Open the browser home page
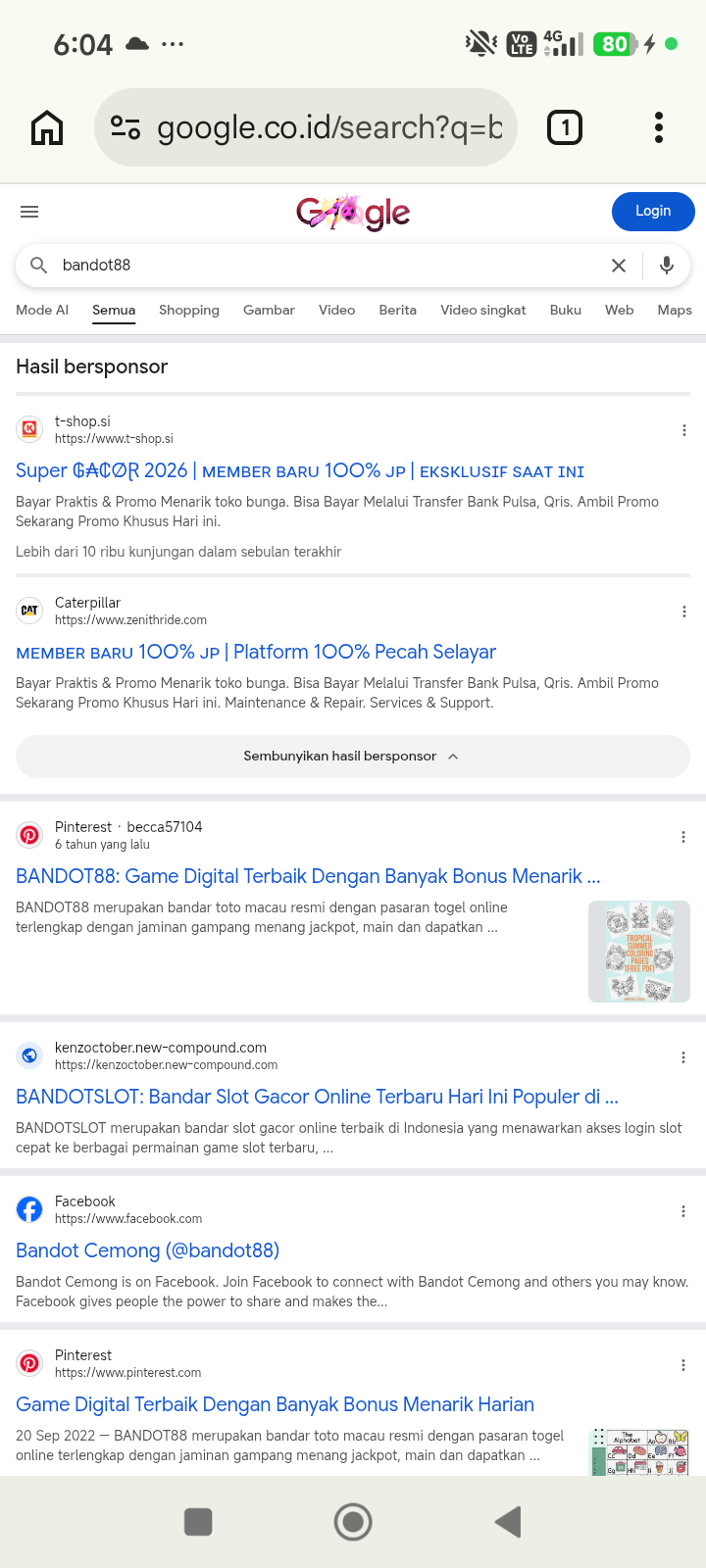 (x=47, y=127)
